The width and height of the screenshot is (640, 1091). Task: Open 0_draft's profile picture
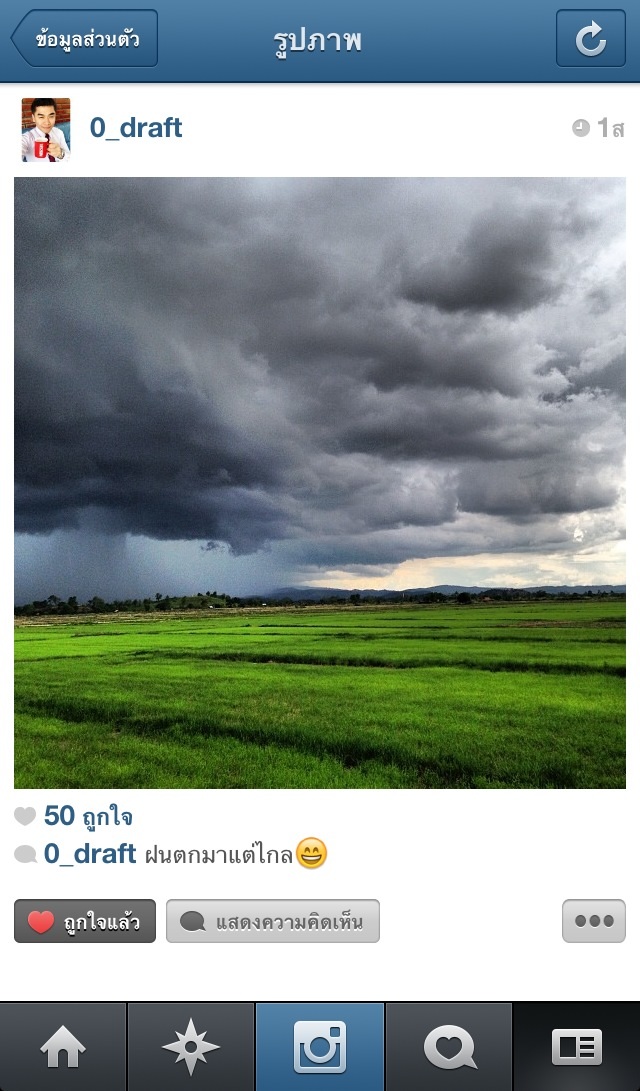click(46, 129)
